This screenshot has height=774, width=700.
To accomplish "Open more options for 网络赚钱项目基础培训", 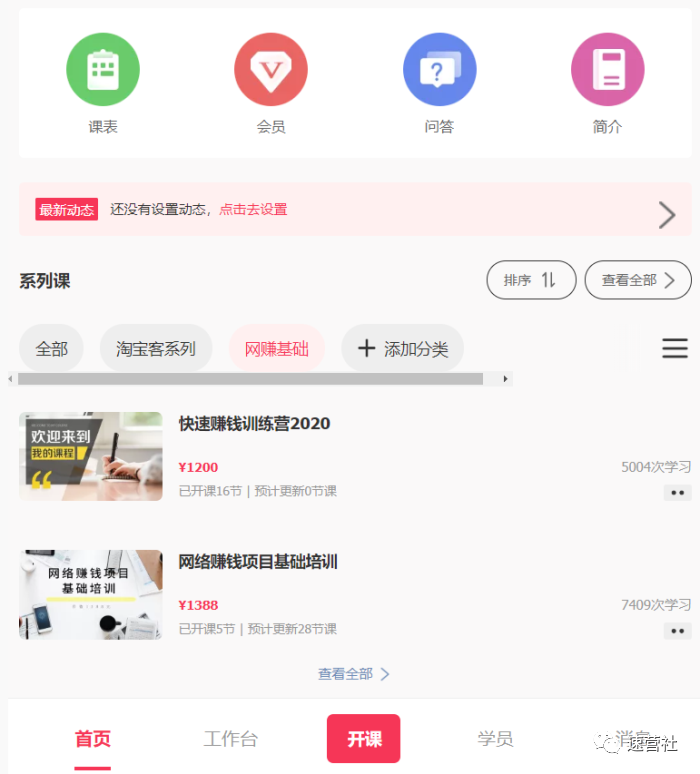I will [x=678, y=631].
